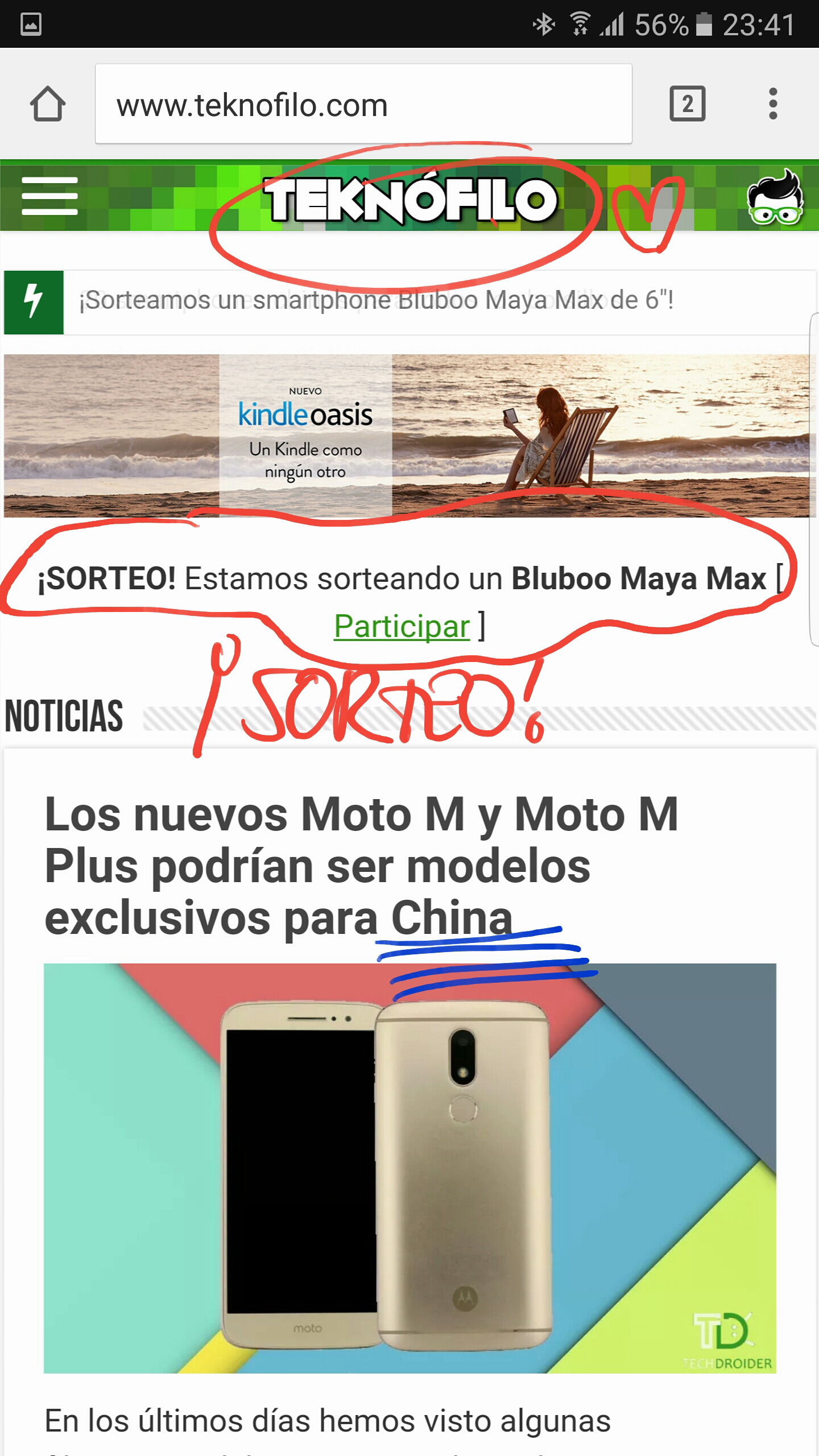Open the Kindle Oasis ad banner

406,436
